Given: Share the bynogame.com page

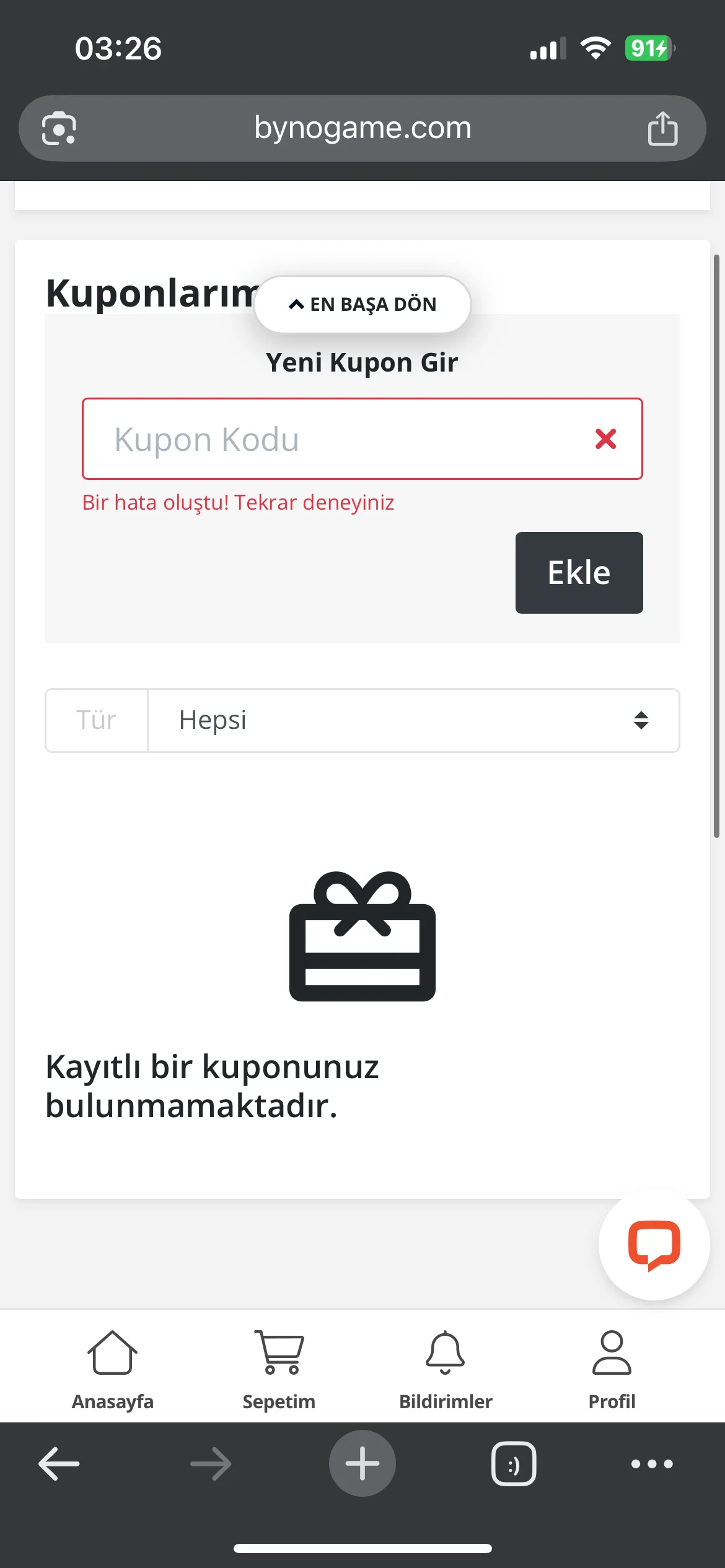Looking at the screenshot, I should [662, 128].
